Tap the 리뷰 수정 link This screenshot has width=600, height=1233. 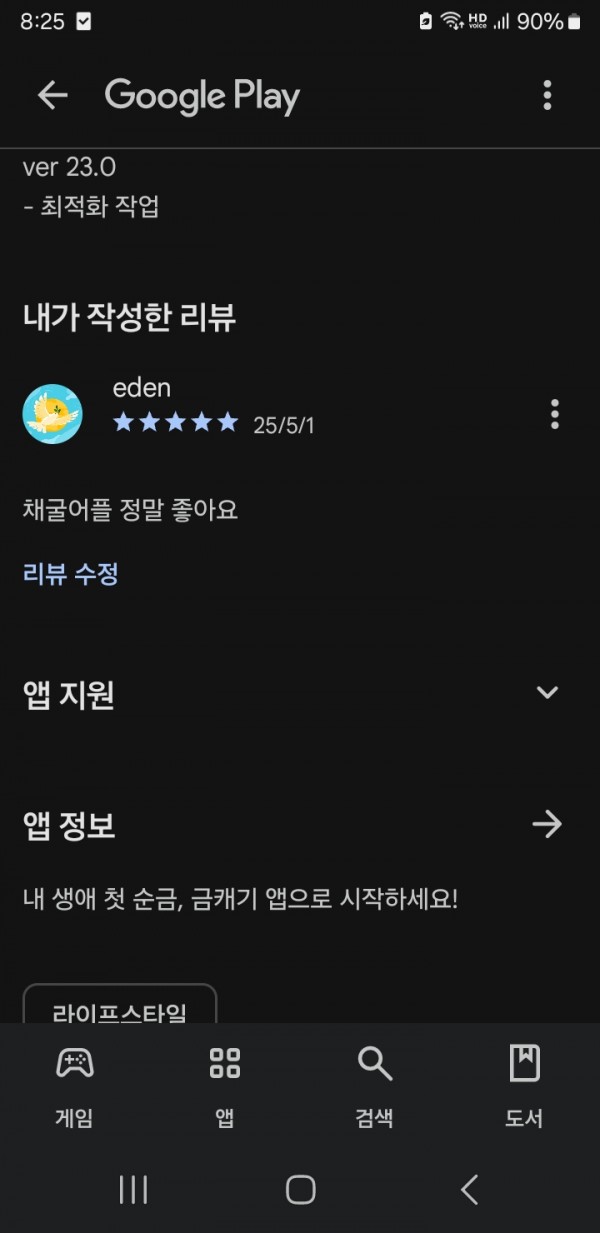pos(71,574)
